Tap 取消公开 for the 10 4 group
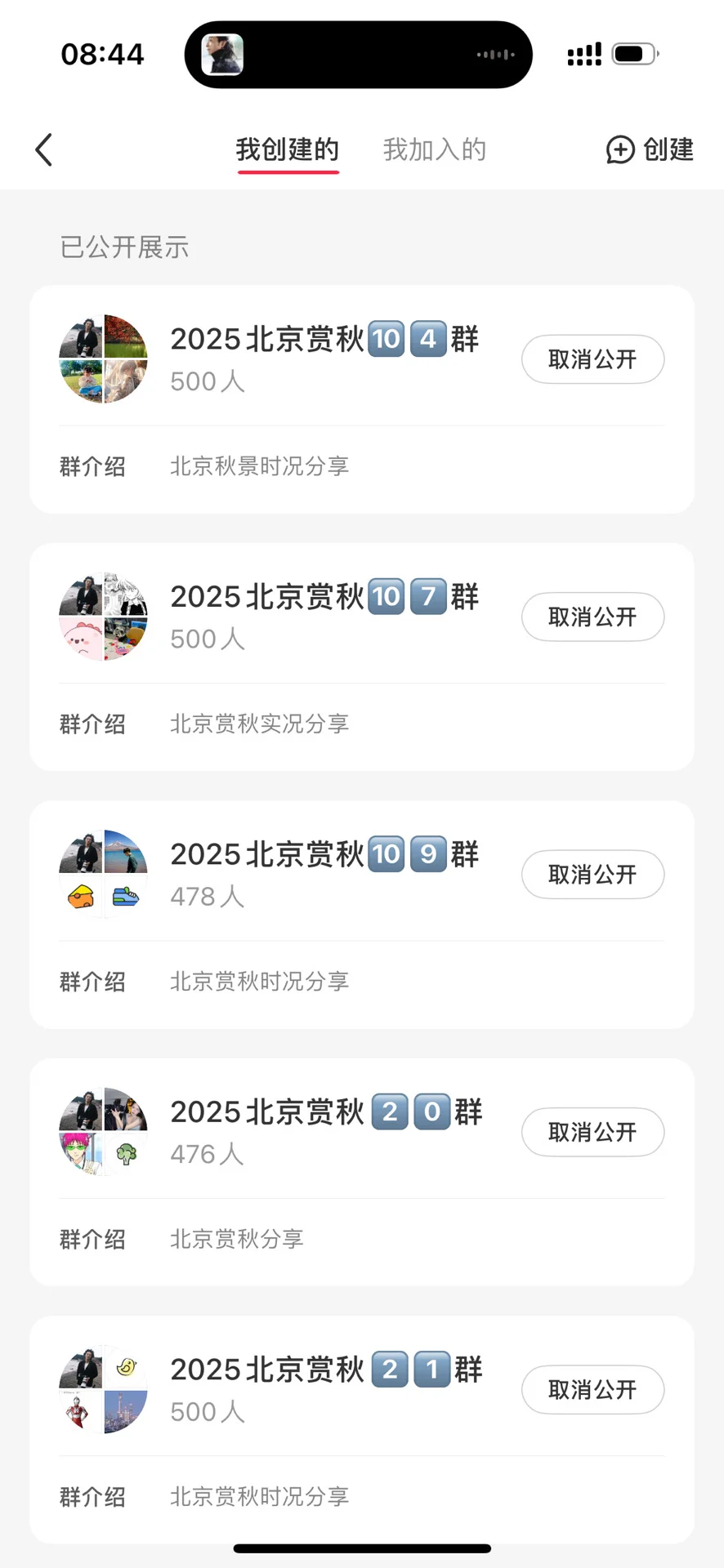Screen dimensions: 724x1568 click(592, 359)
